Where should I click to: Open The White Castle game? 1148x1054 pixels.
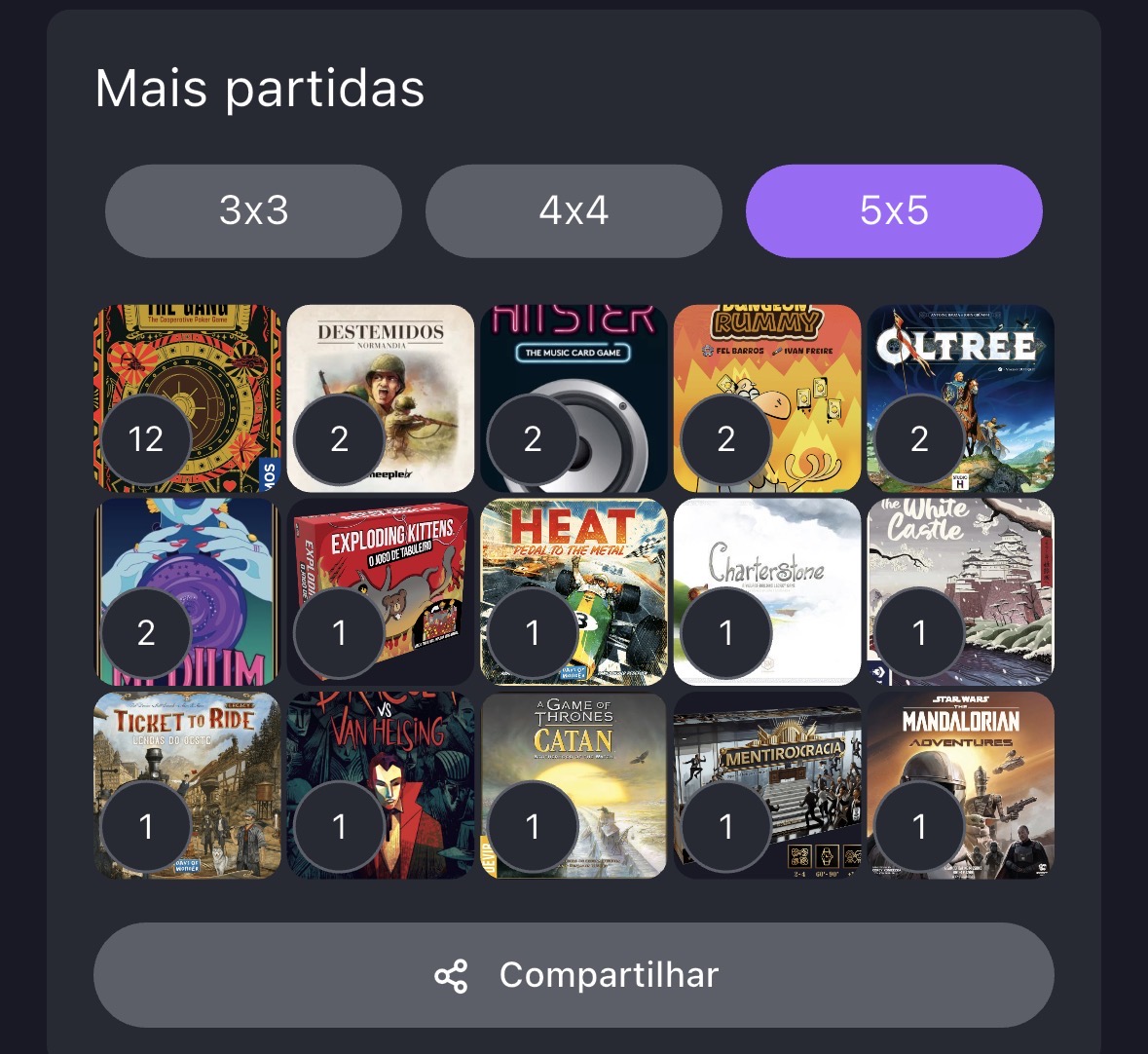pos(960,592)
